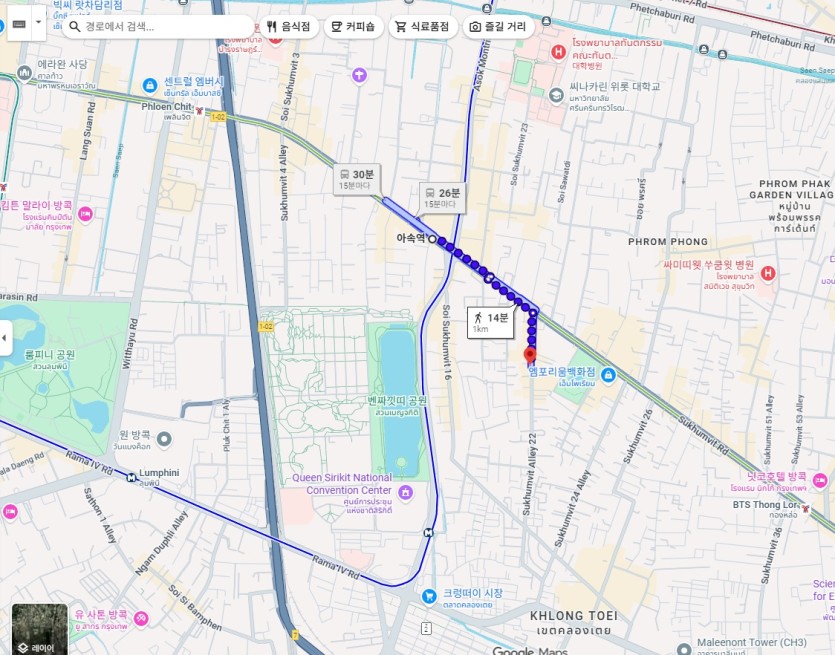Open the 엠포리움백화점 place marker
The width and height of the screenshot is (835, 655).
(x=608, y=375)
